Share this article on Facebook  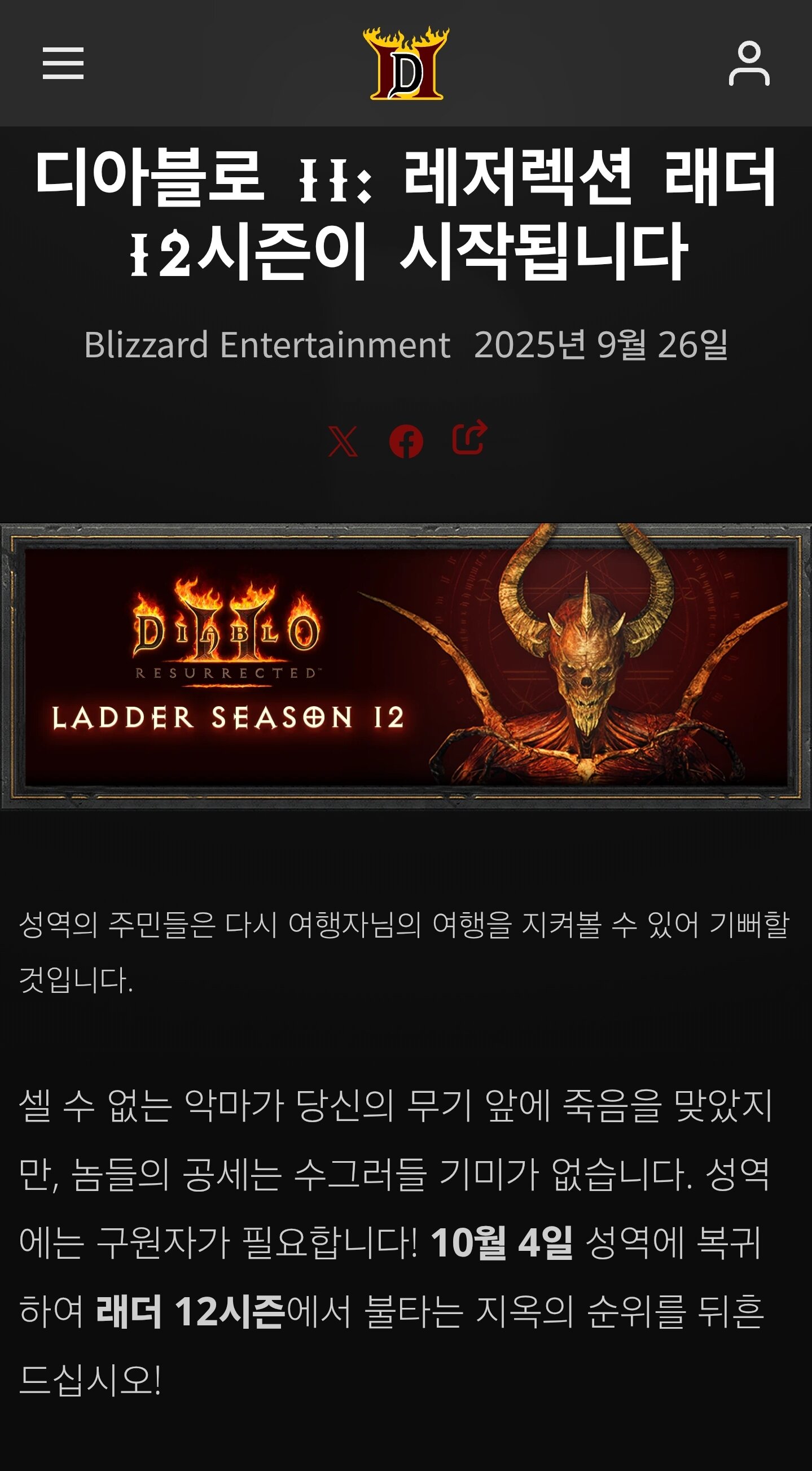pos(406,441)
